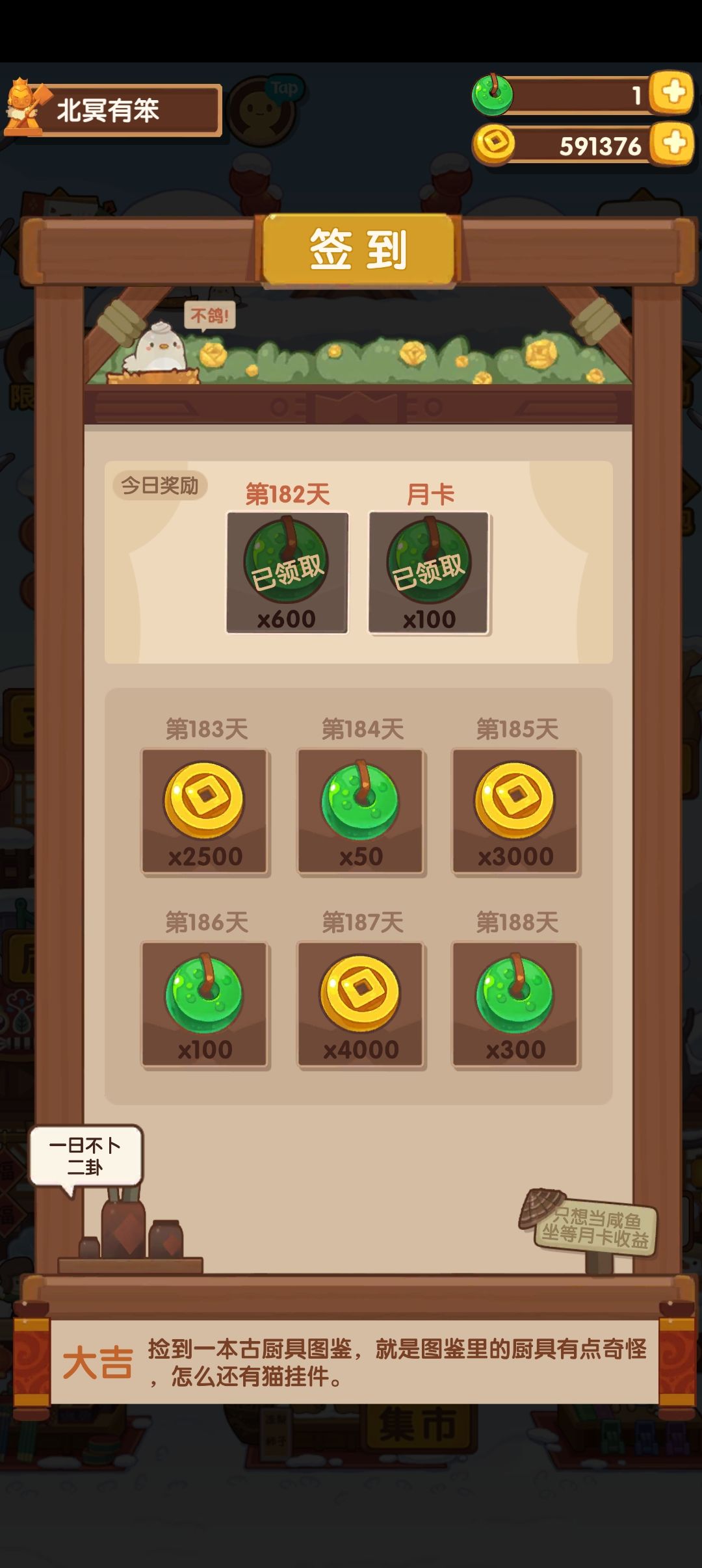Open the 第184天 jade reward preview

coord(359,809)
